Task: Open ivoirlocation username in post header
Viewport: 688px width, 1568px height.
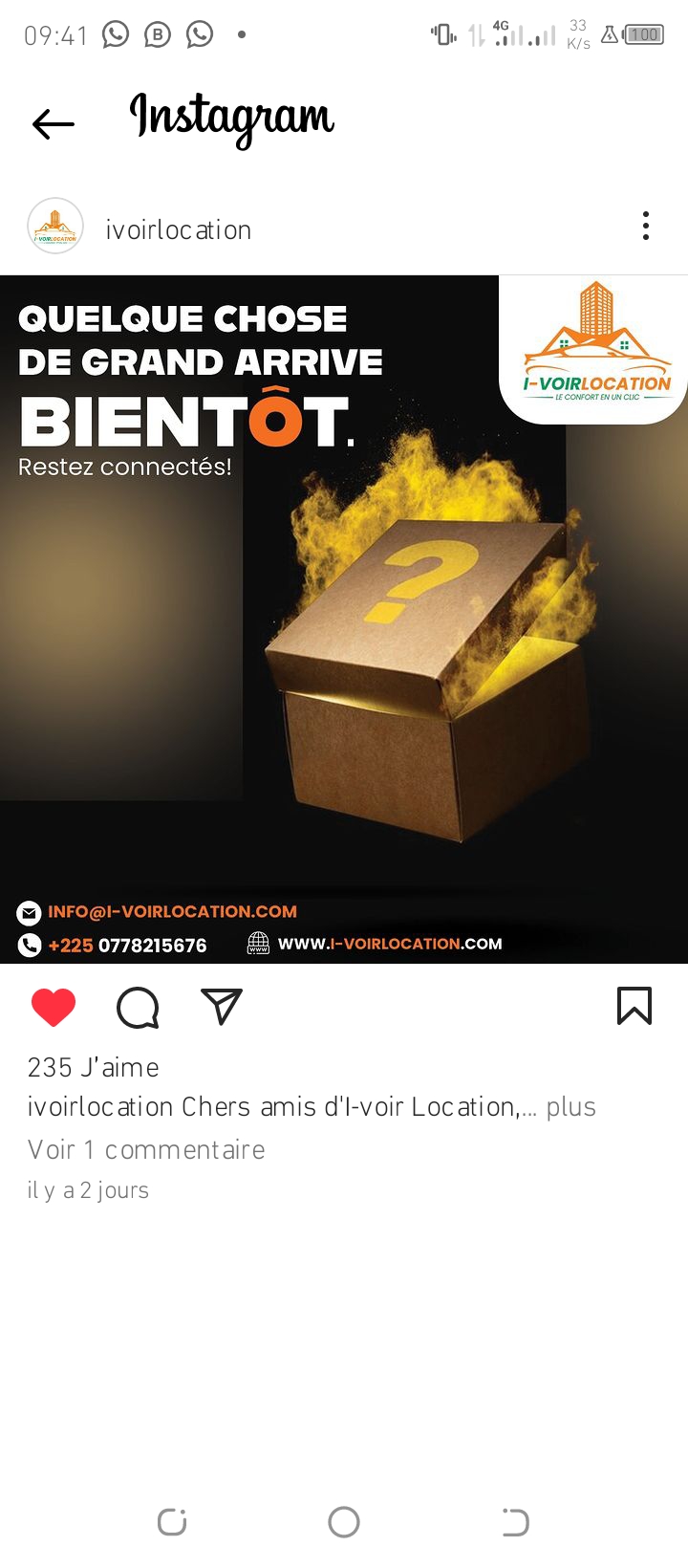Action: [x=179, y=229]
